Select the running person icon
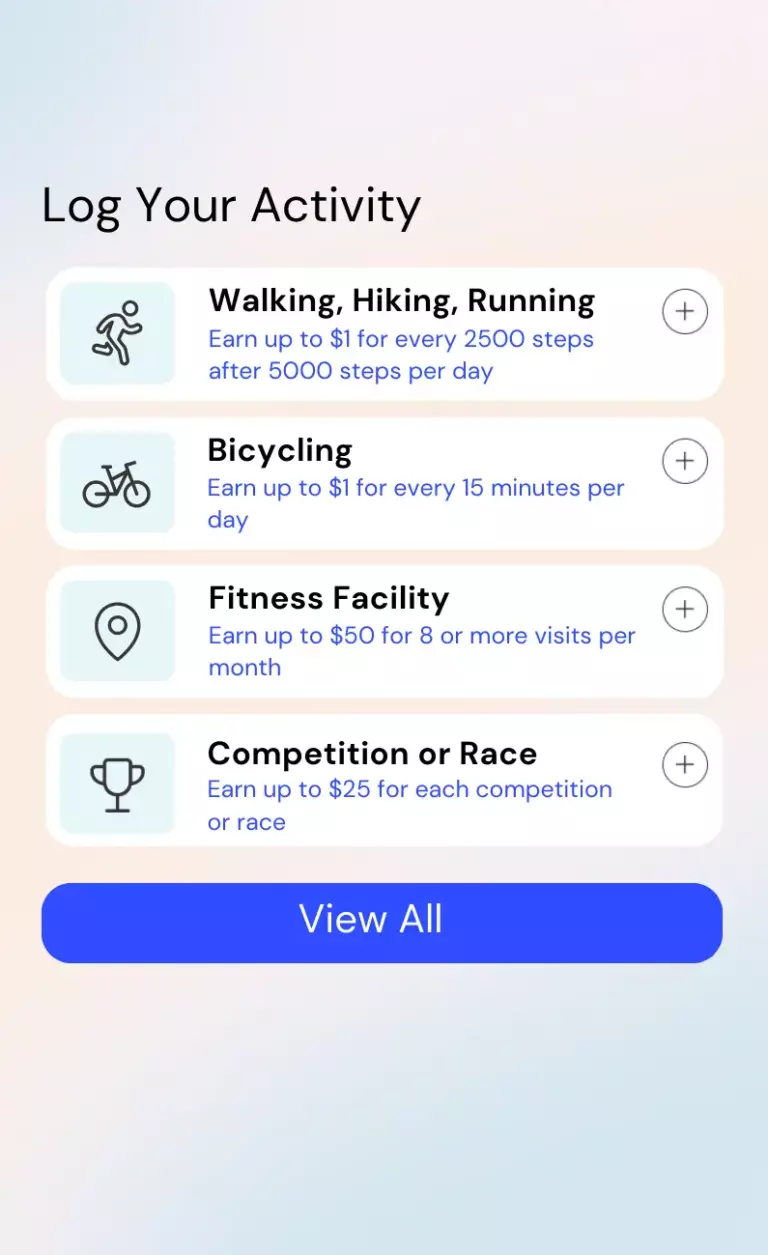The height and width of the screenshot is (1255, 768). coord(117,333)
